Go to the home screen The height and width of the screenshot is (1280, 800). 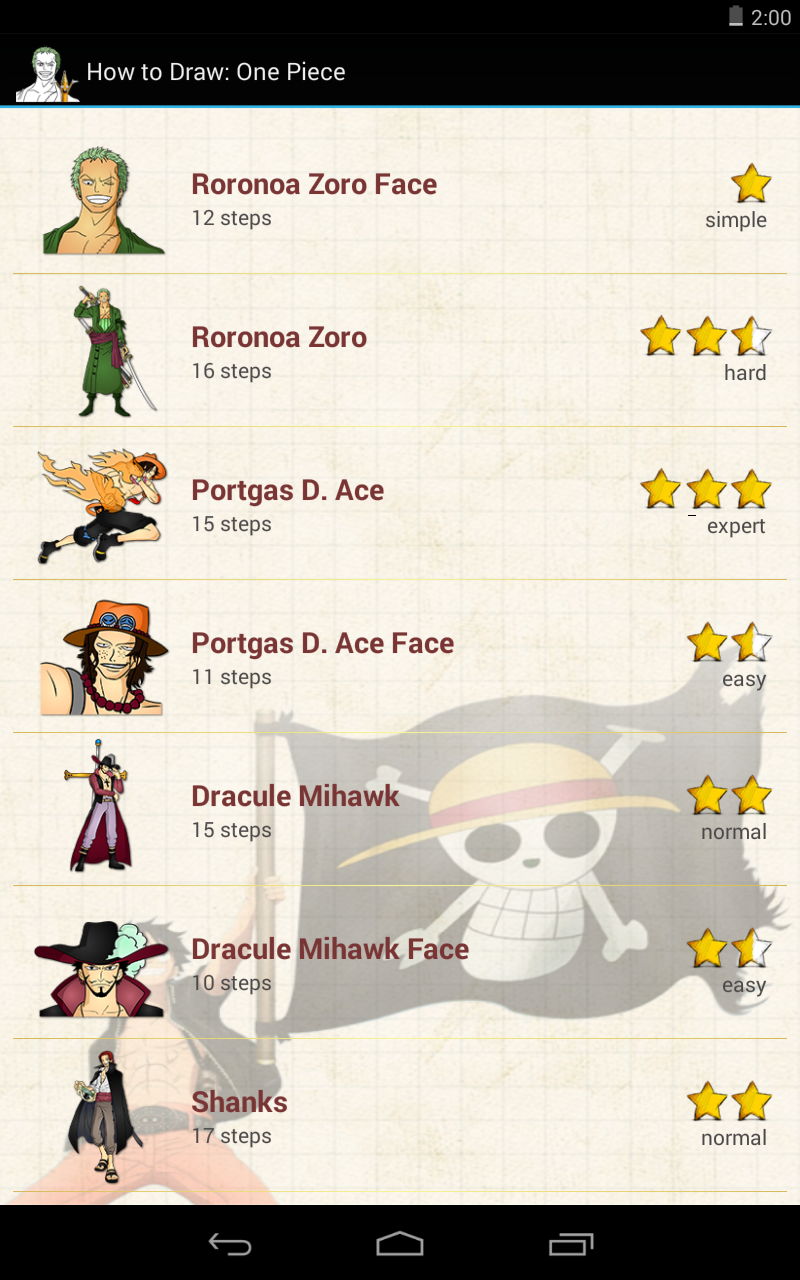pyautogui.click(x=400, y=1244)
